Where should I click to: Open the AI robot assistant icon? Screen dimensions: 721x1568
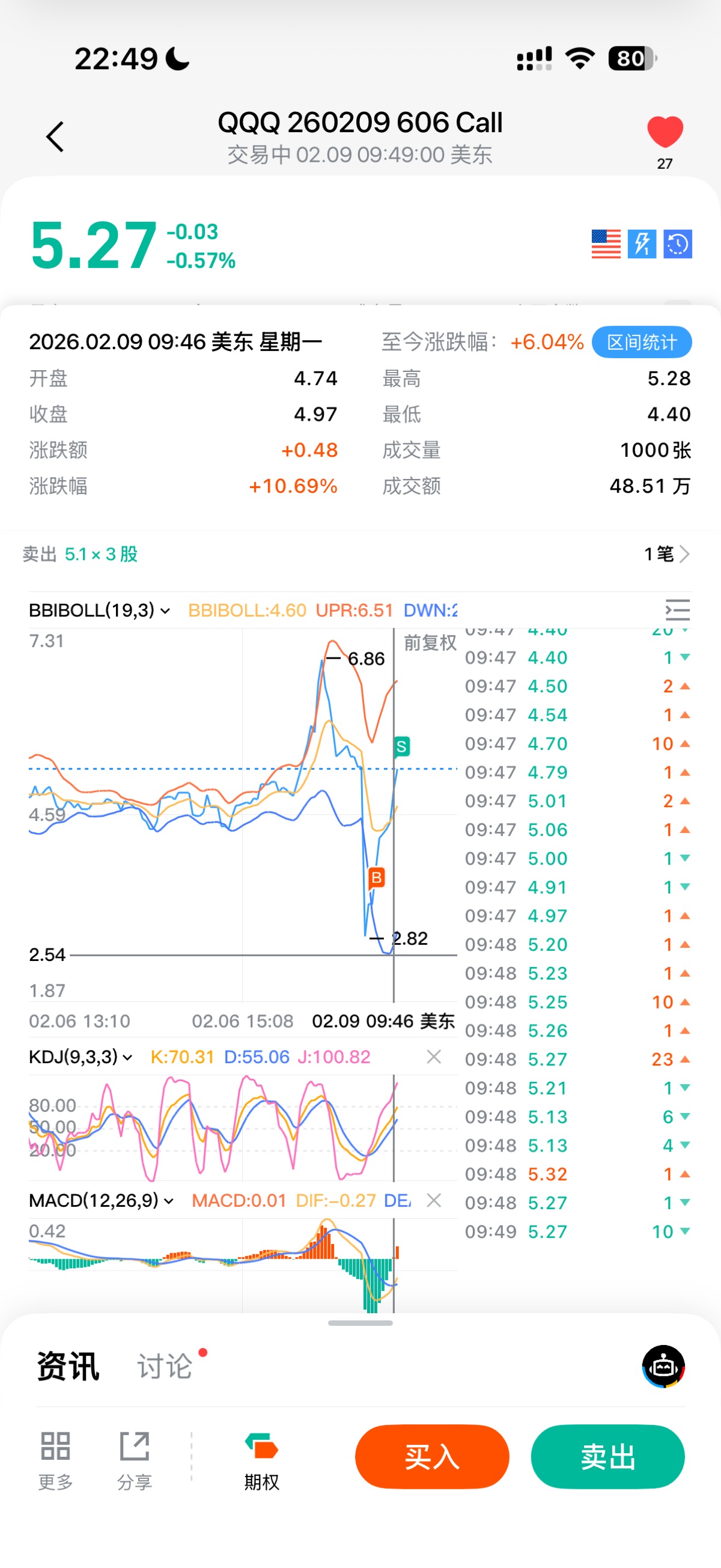click(663, 1367)
